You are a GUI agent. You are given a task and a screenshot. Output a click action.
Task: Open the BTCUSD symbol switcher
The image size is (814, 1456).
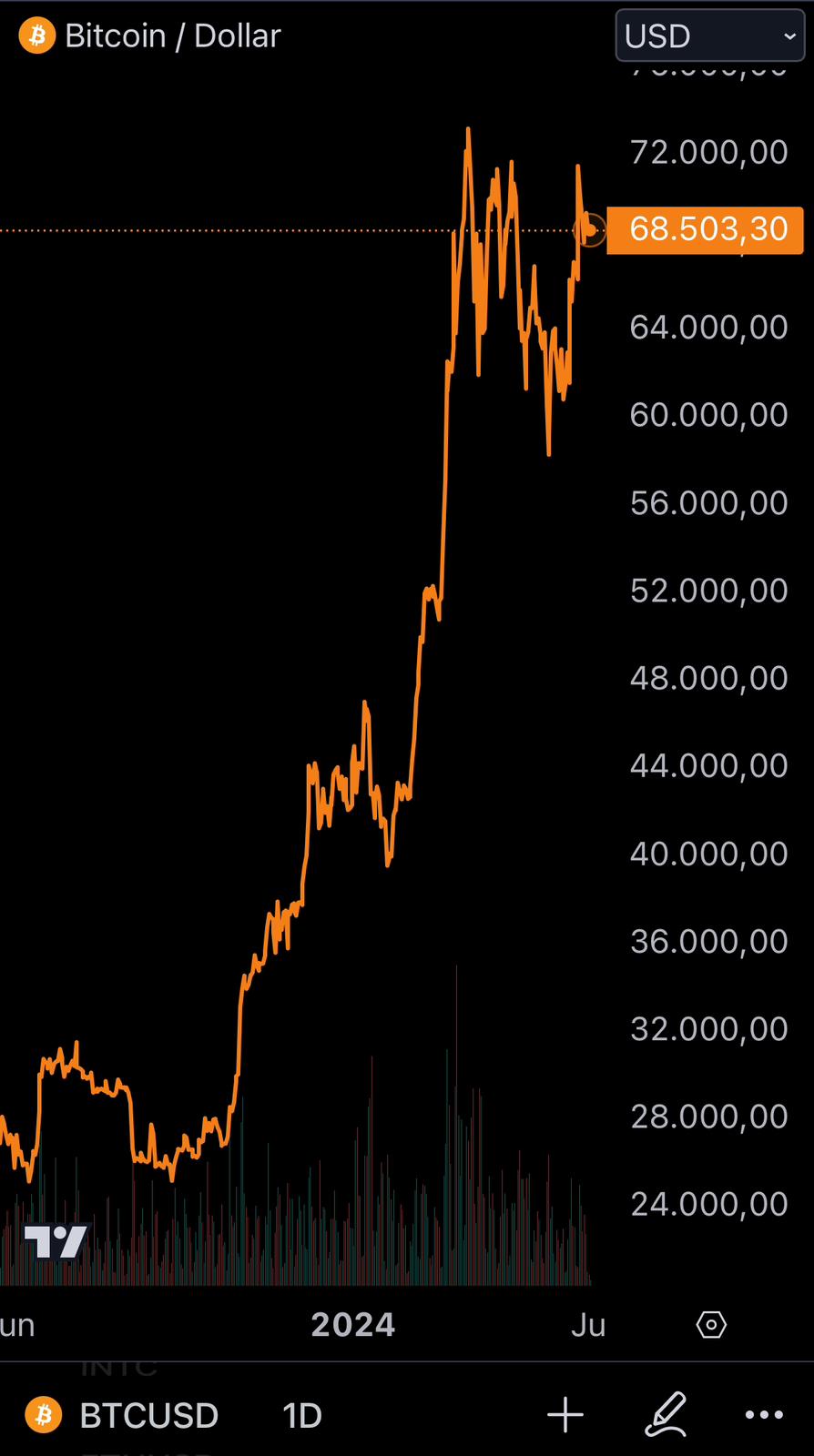pyautogui.click(x=148, y=1415)
